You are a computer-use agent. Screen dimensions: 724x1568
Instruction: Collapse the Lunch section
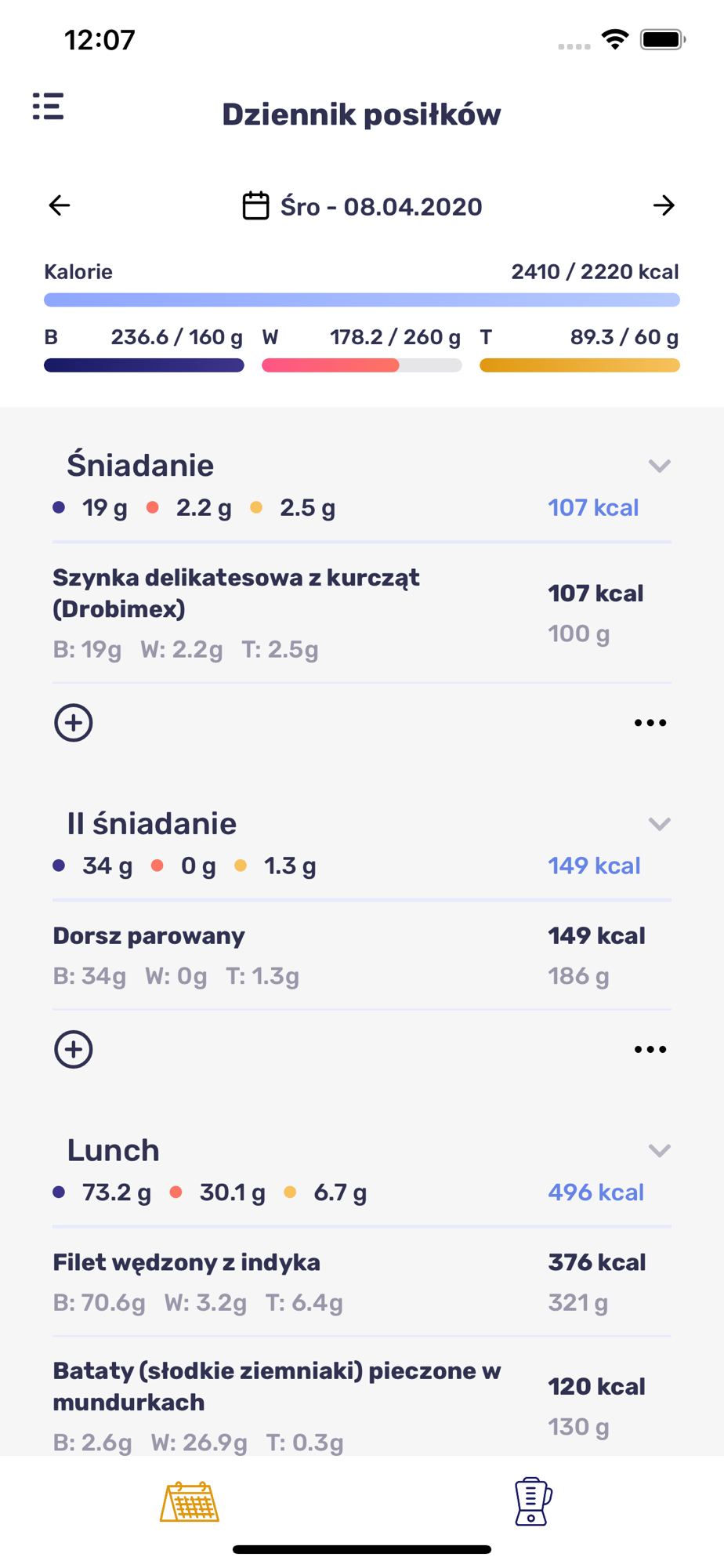click(x=660, y=1151)
